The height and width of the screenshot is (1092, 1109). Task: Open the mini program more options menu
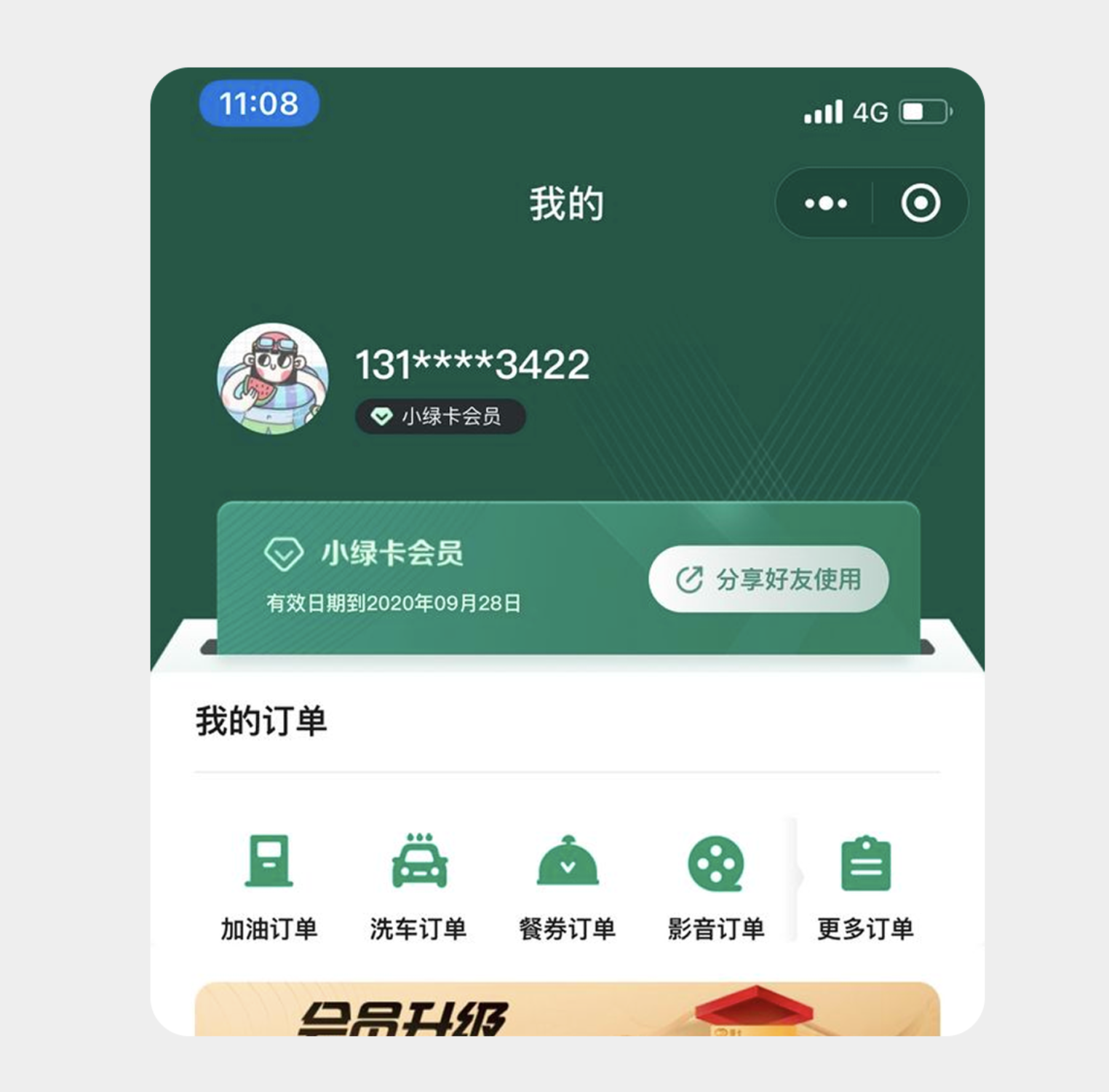click(825, 203)
